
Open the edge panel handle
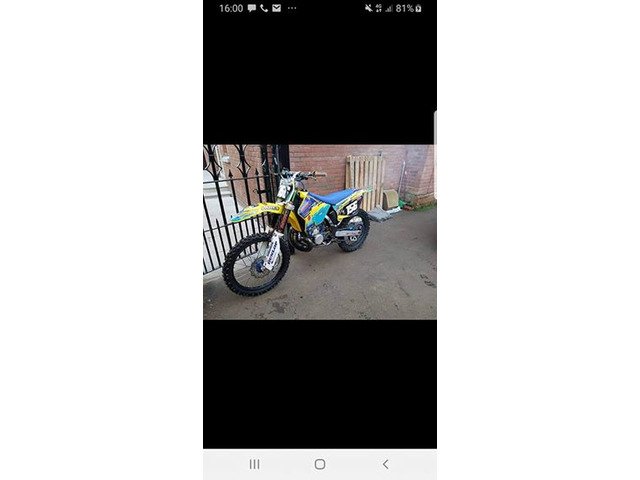(434, 127)
